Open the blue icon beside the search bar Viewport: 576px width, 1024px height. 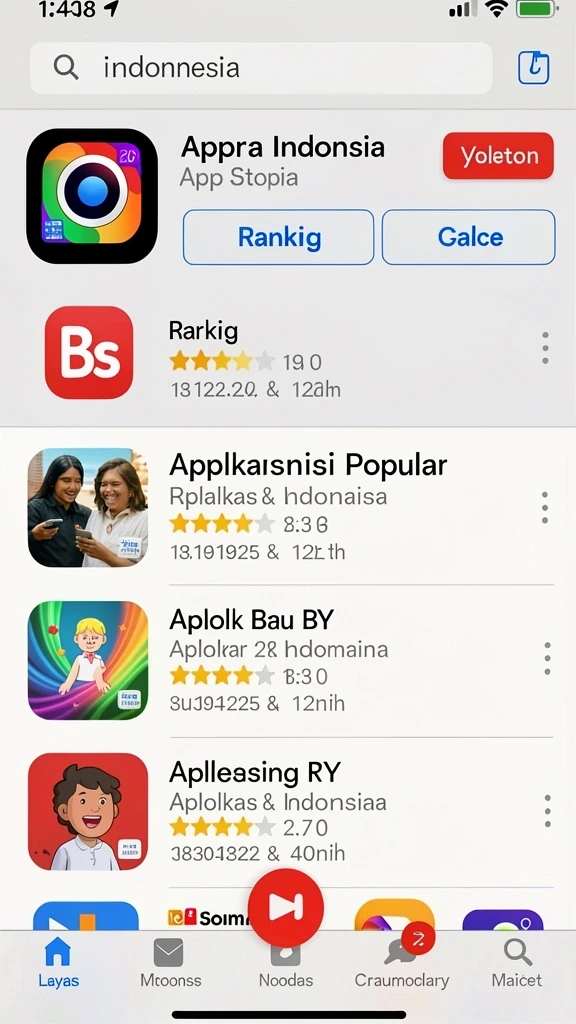coord(534,68)
